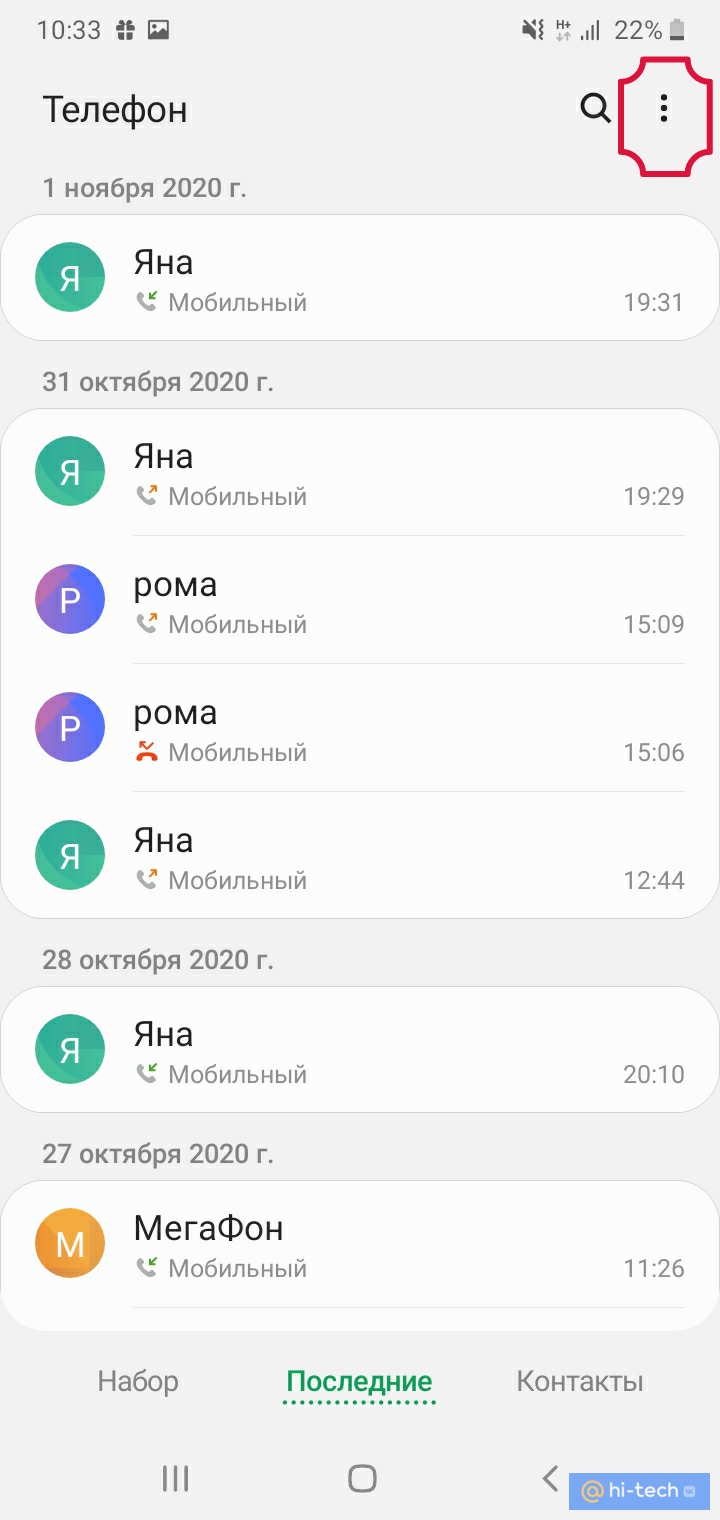This screenshot has height=1520, width=720.
Task: Go to the system home screen
Action: [x=362, y=1478]
